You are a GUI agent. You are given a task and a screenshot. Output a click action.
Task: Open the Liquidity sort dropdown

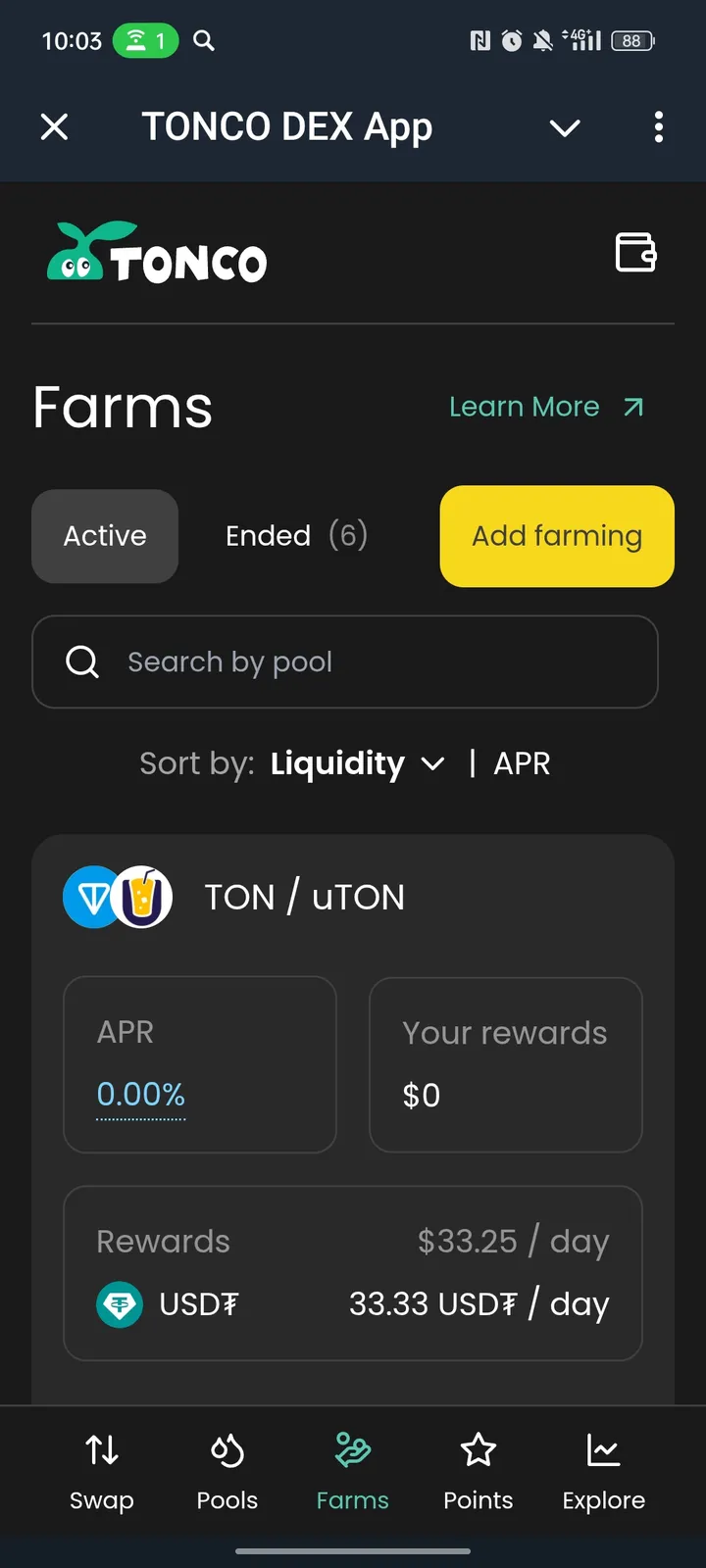click(x=357, y=763)
